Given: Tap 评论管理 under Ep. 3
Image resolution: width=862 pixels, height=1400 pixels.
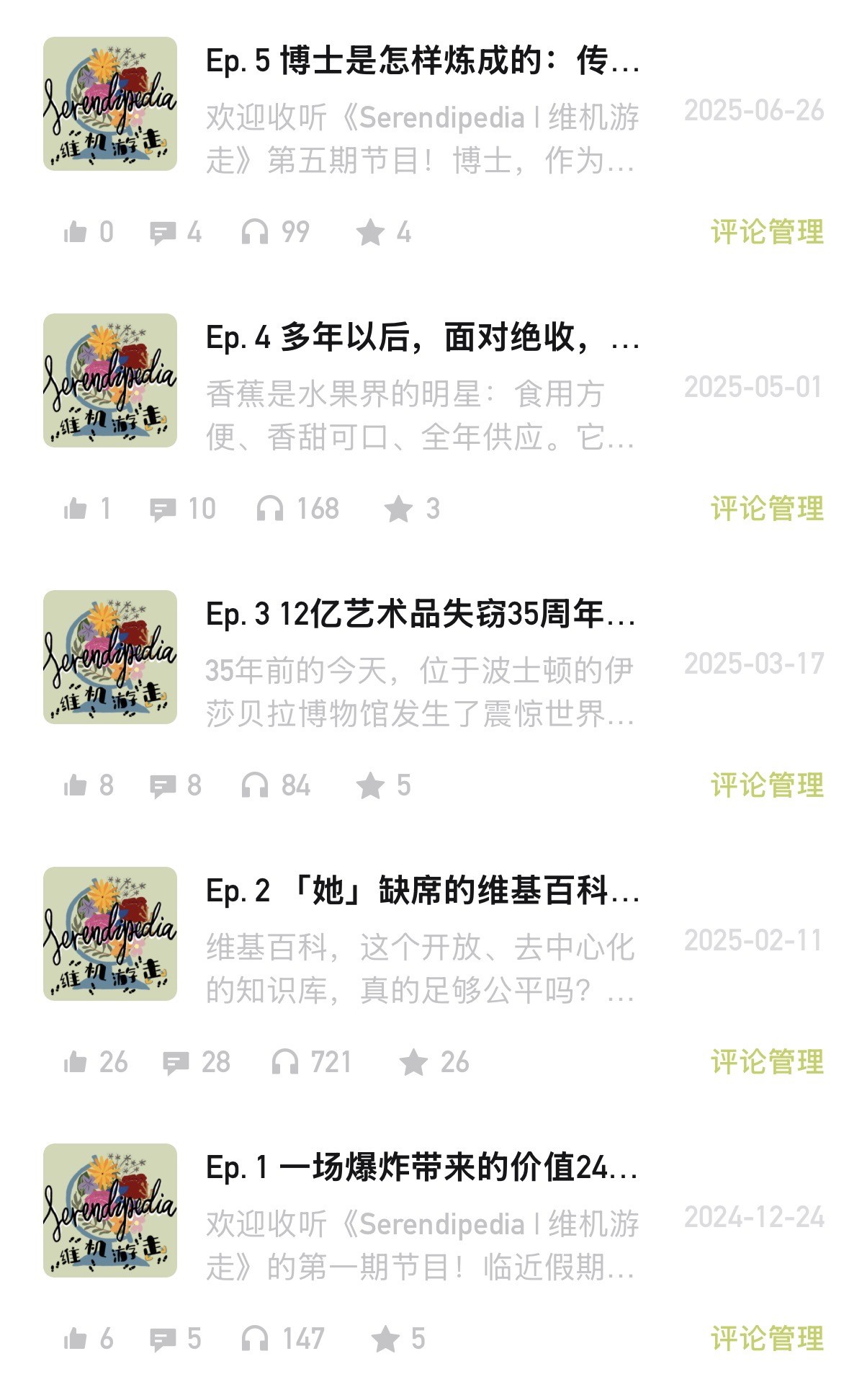Looking at the screenshot, I should pos(767,785).
